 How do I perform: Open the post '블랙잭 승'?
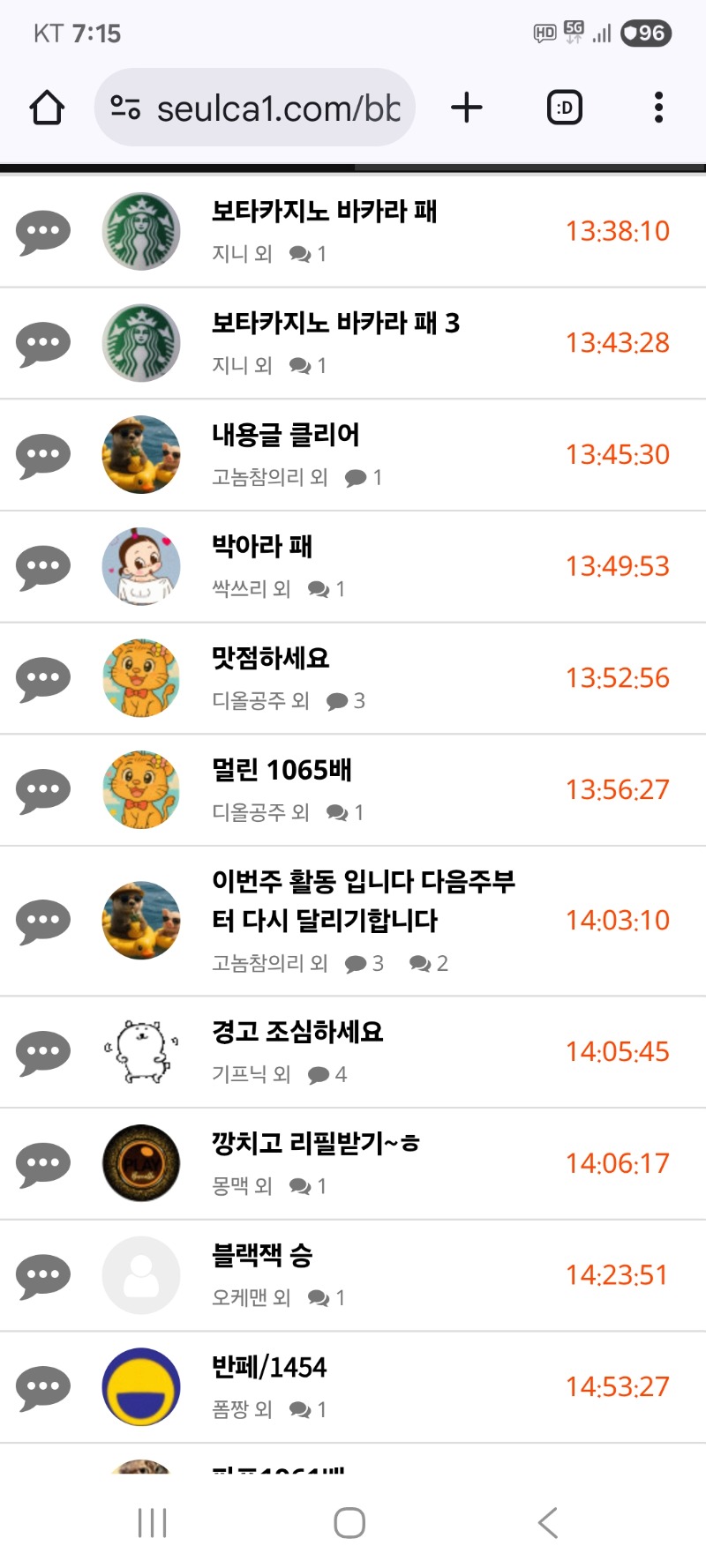[262, 1255]
